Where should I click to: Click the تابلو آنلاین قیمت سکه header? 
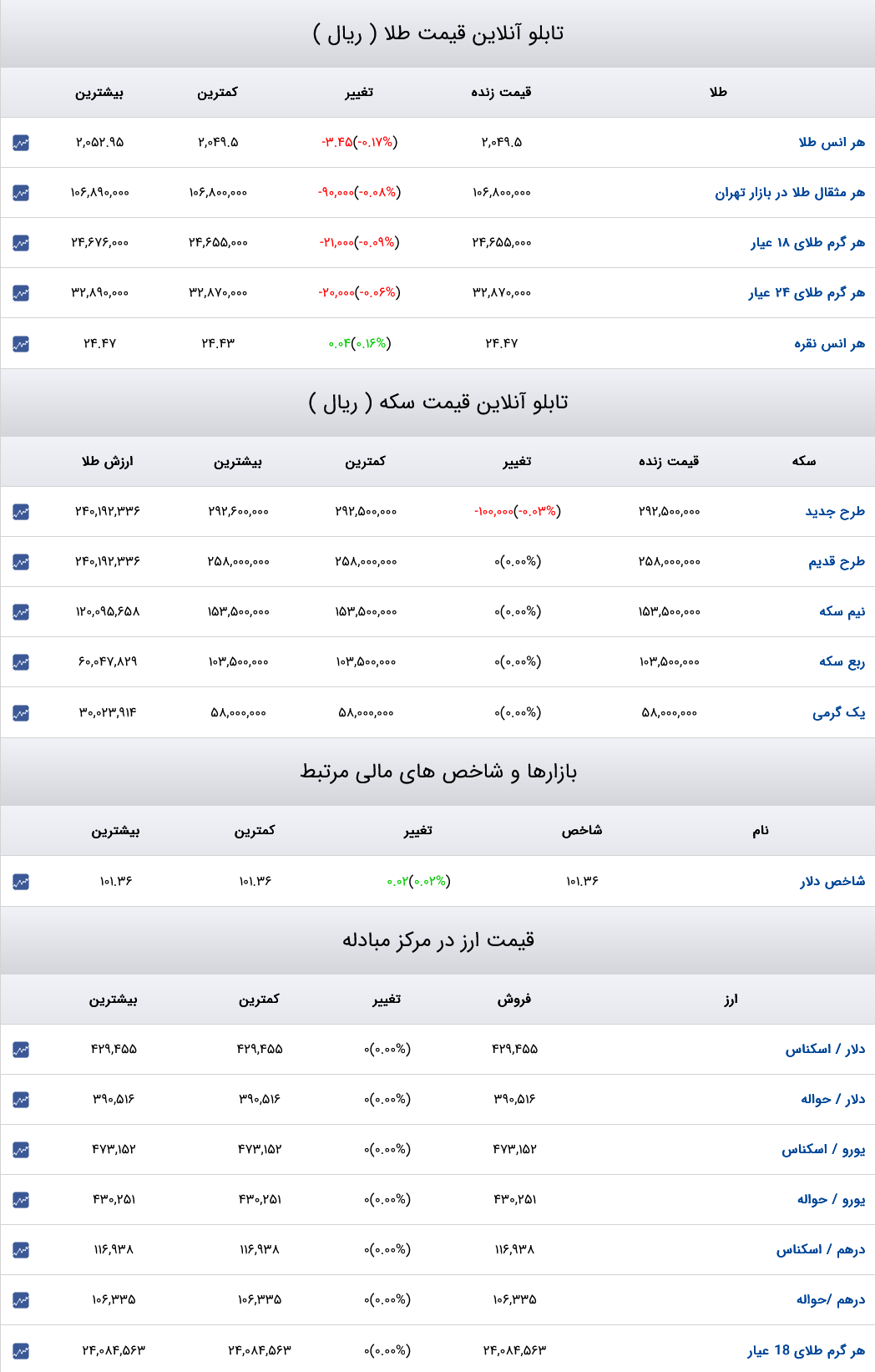click(x=437, y=399)
